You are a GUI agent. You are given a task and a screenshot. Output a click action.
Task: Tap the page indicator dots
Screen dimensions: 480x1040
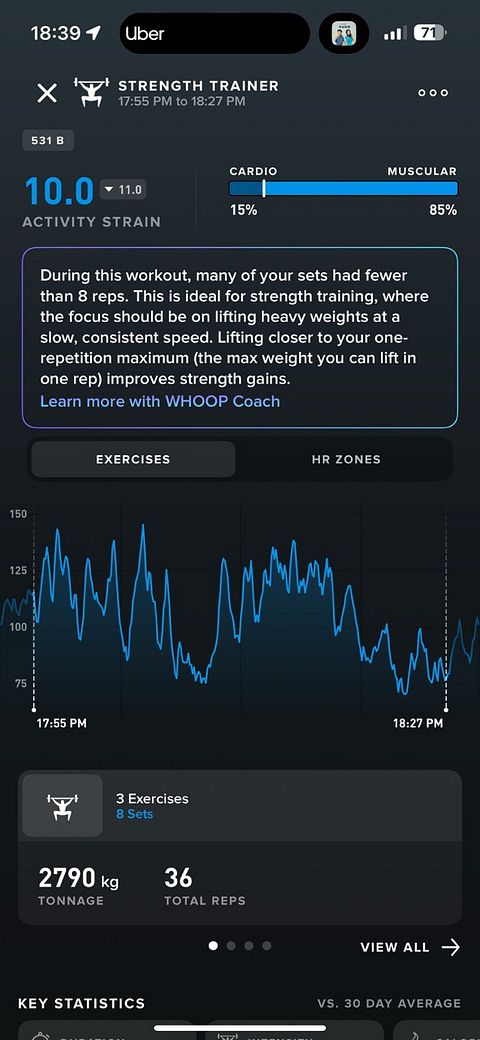[x=239, y=946]
